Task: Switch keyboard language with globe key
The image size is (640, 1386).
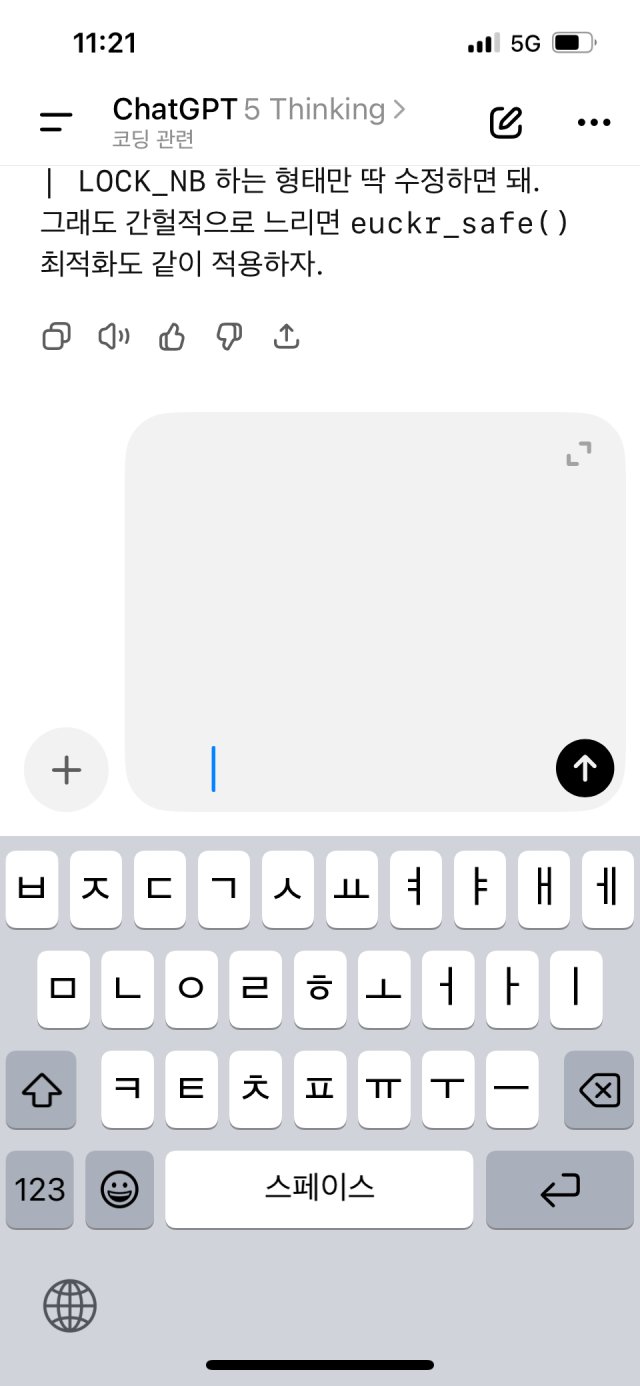Action: click(70, 1305)
